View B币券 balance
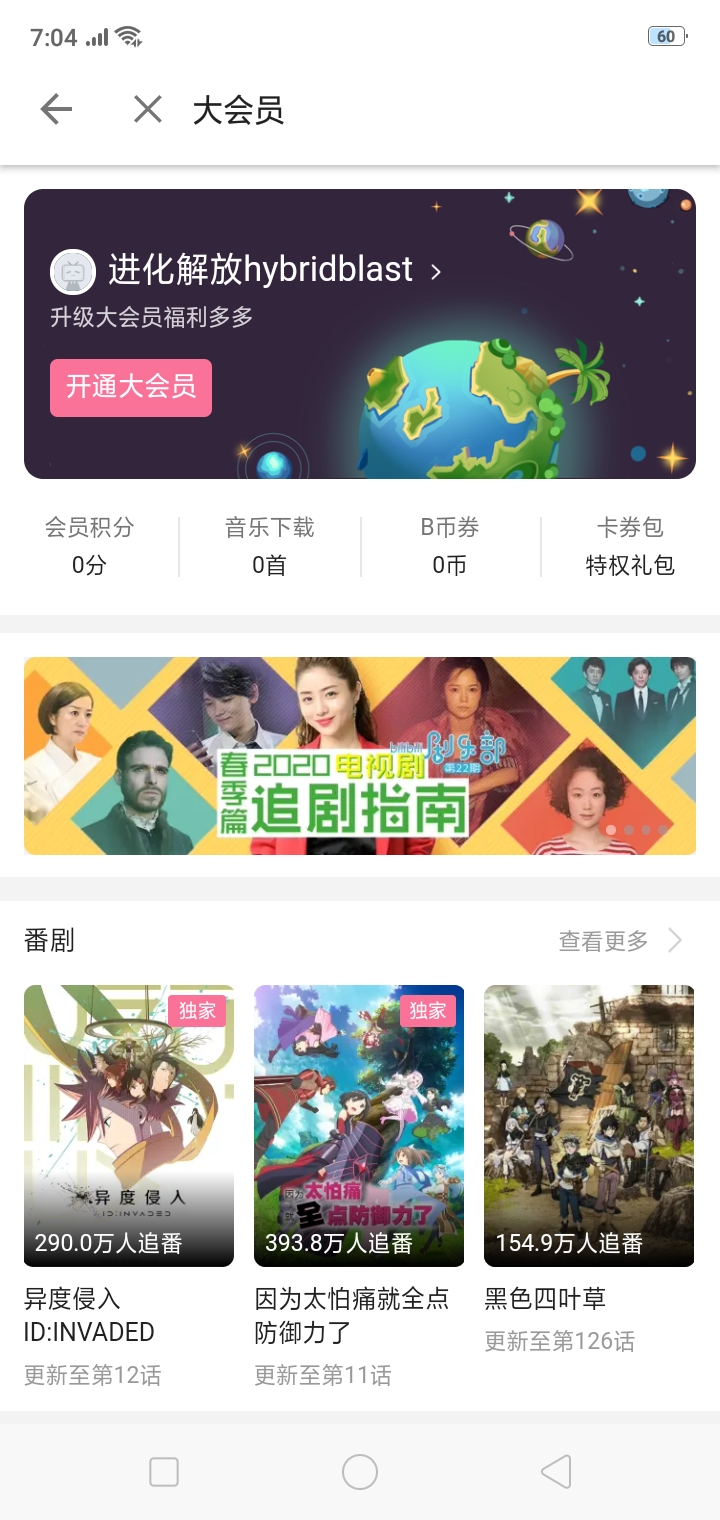 [x=449, y=546]
